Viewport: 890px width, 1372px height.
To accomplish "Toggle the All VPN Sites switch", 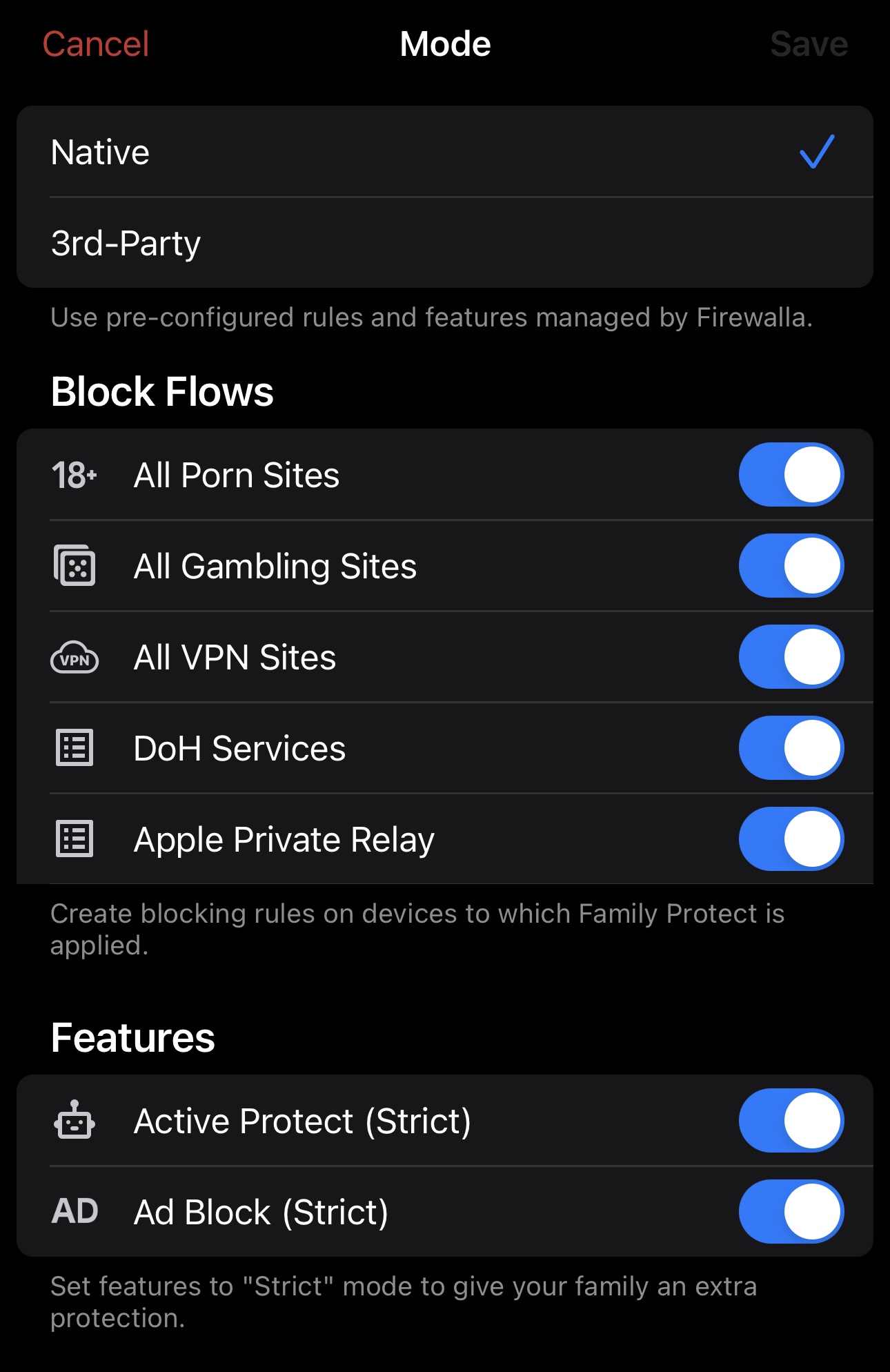I will (x=791, y=657).
